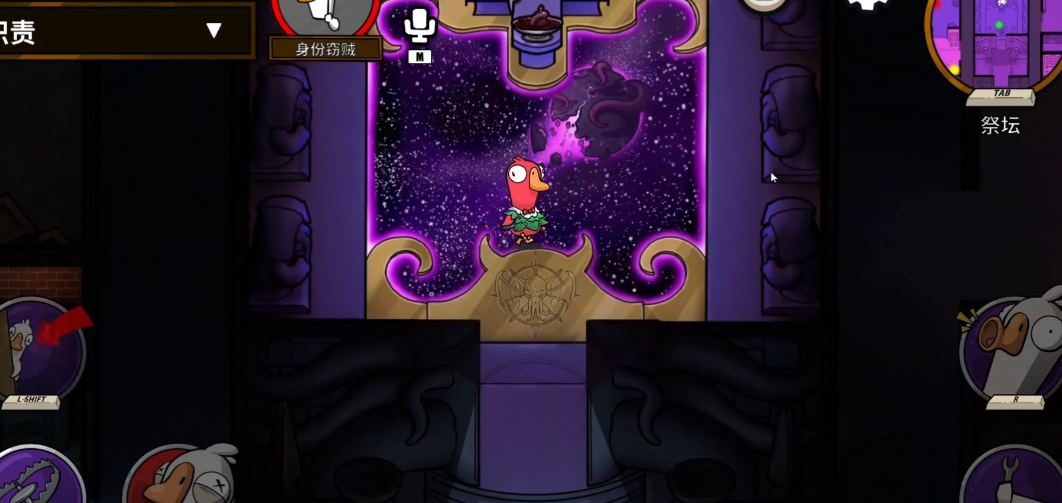This screenshot has height=503, width=1062.
Task: Open the 祭坛 minimap
Action: click(996, 45)
